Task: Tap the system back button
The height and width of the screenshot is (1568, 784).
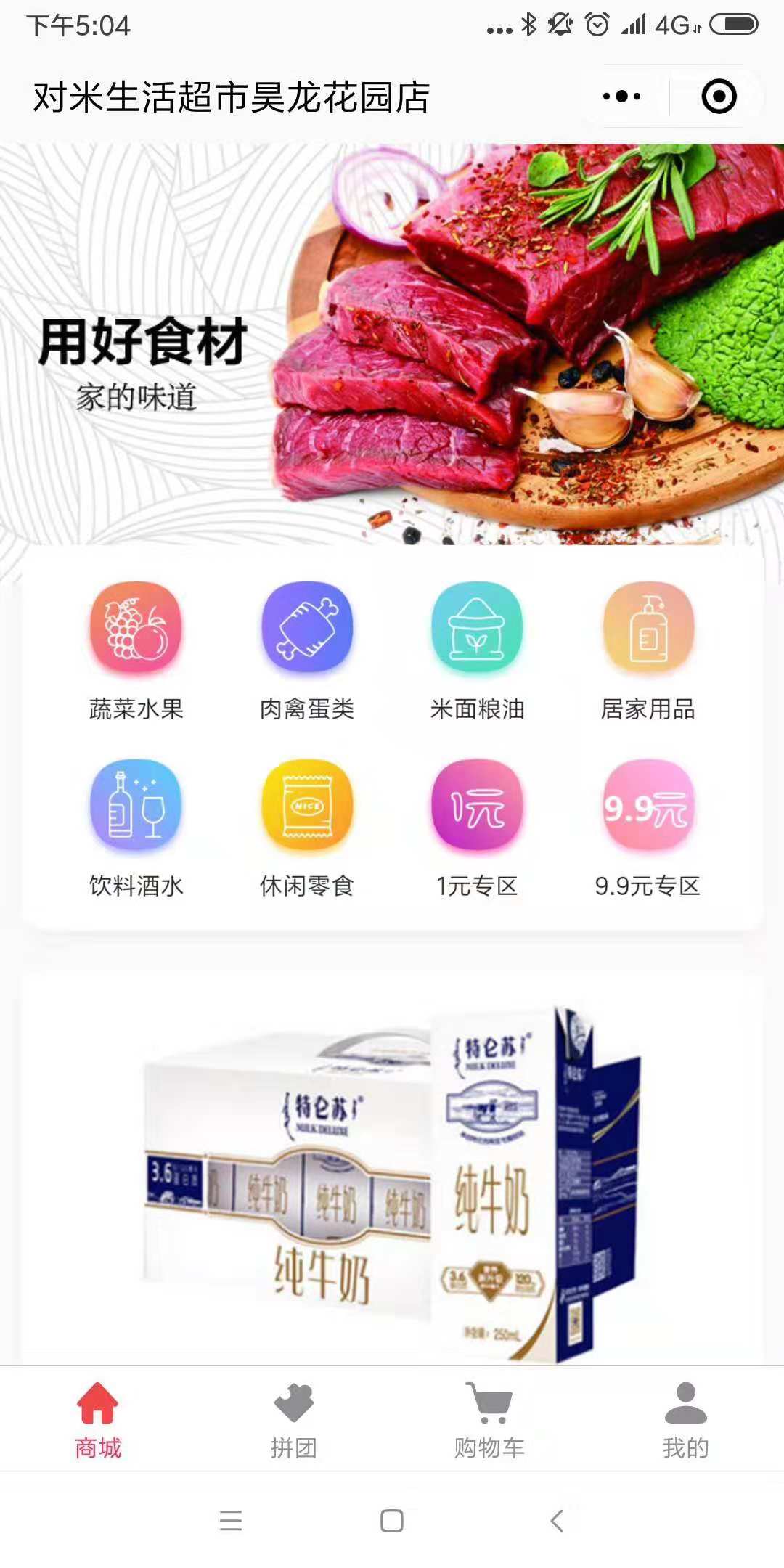Action: pos(558,1521)
